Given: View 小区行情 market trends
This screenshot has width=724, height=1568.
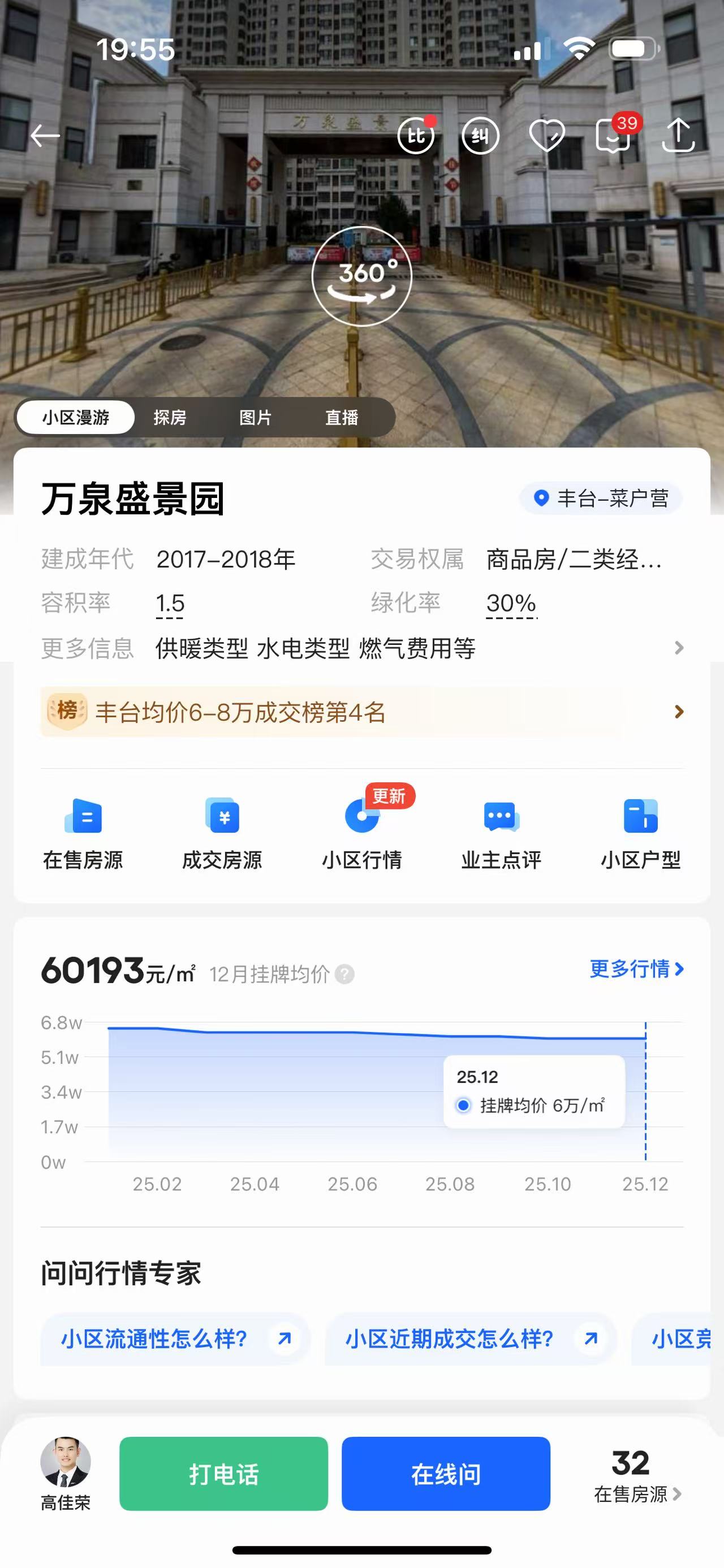Looking at the screenshot, I should tap(361, 833).
